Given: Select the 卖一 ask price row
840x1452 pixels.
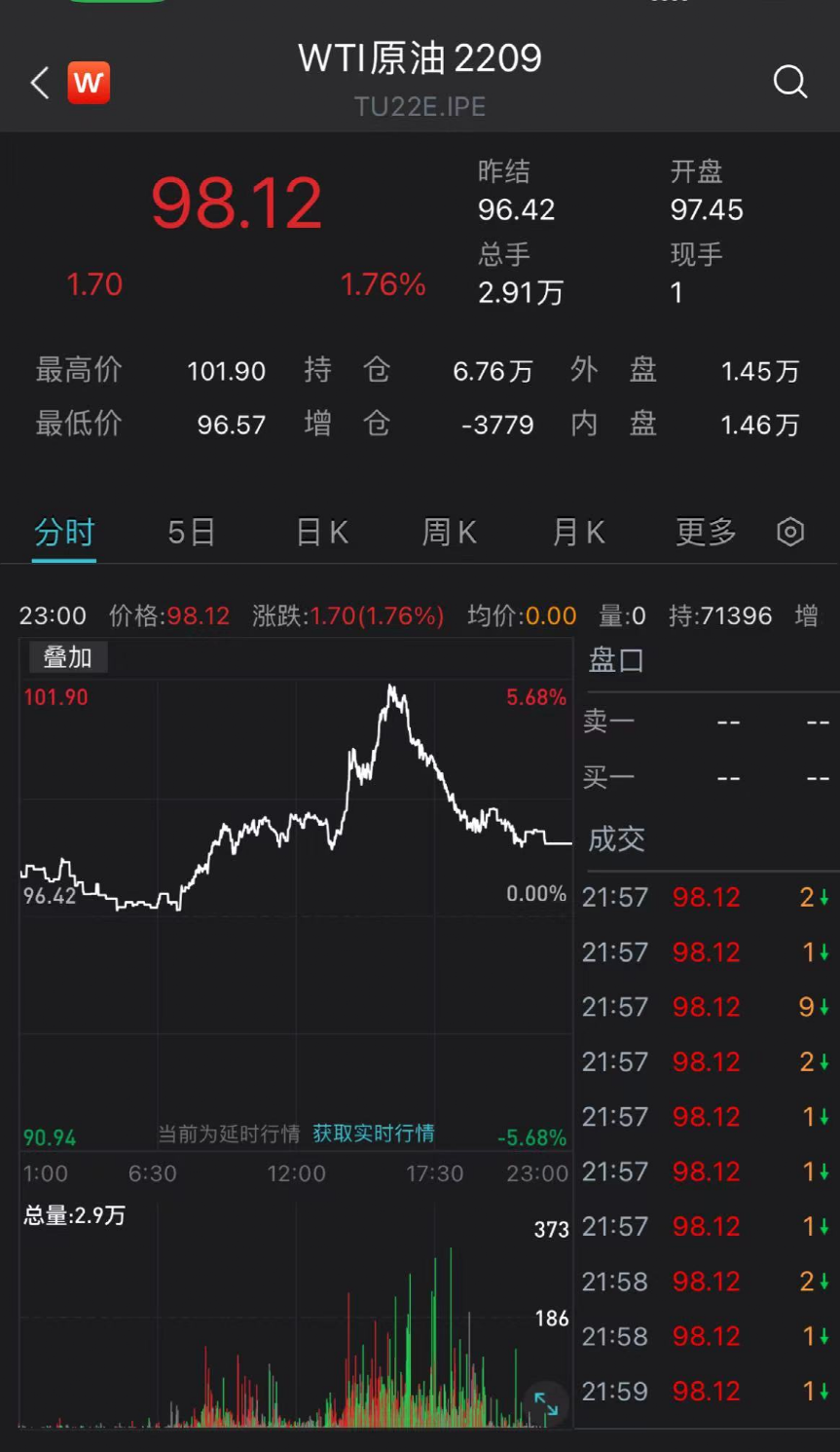Looking at the screenshot, I should point(710,721).
